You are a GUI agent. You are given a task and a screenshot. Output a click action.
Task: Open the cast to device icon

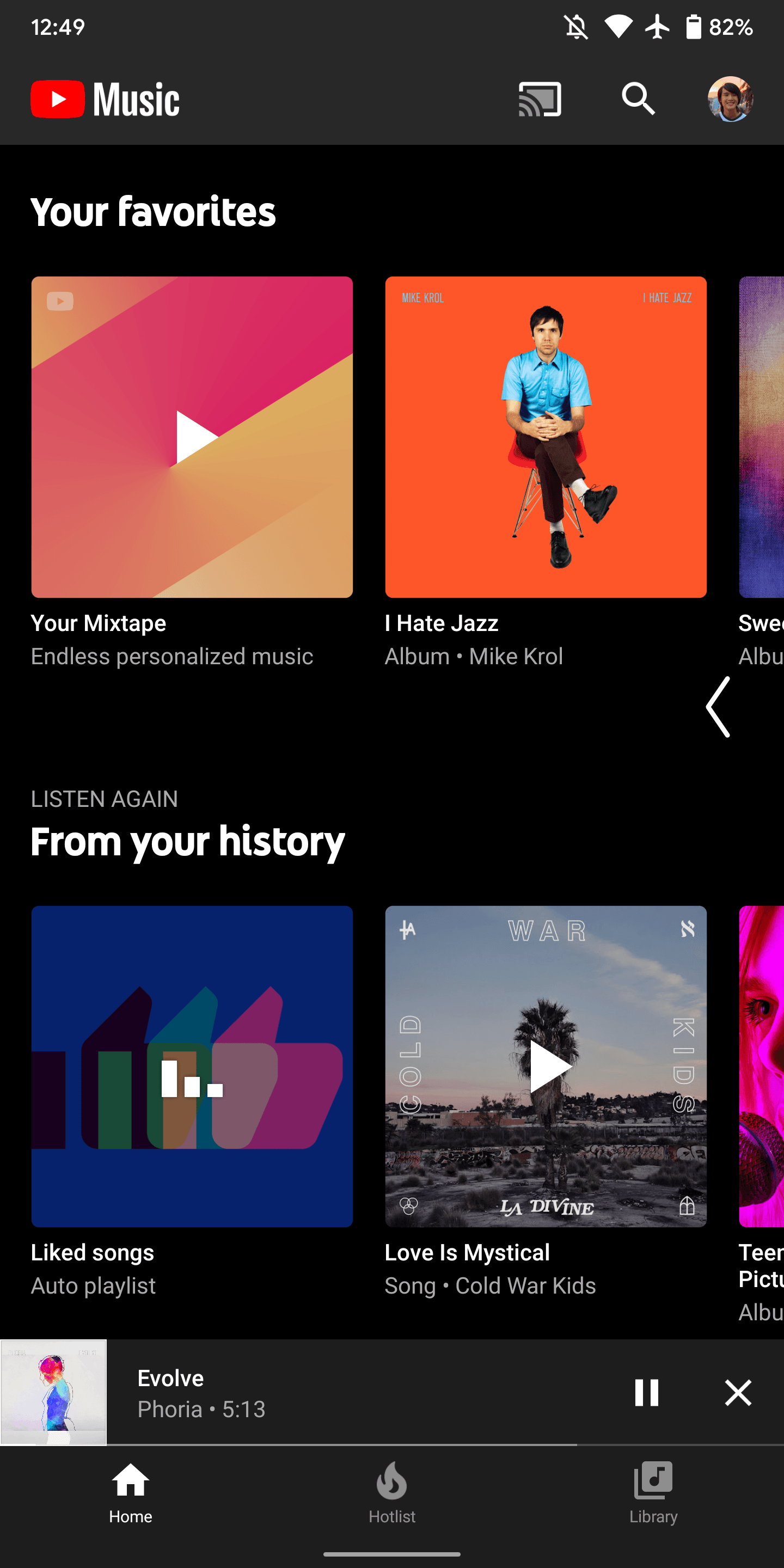(540, 99)
